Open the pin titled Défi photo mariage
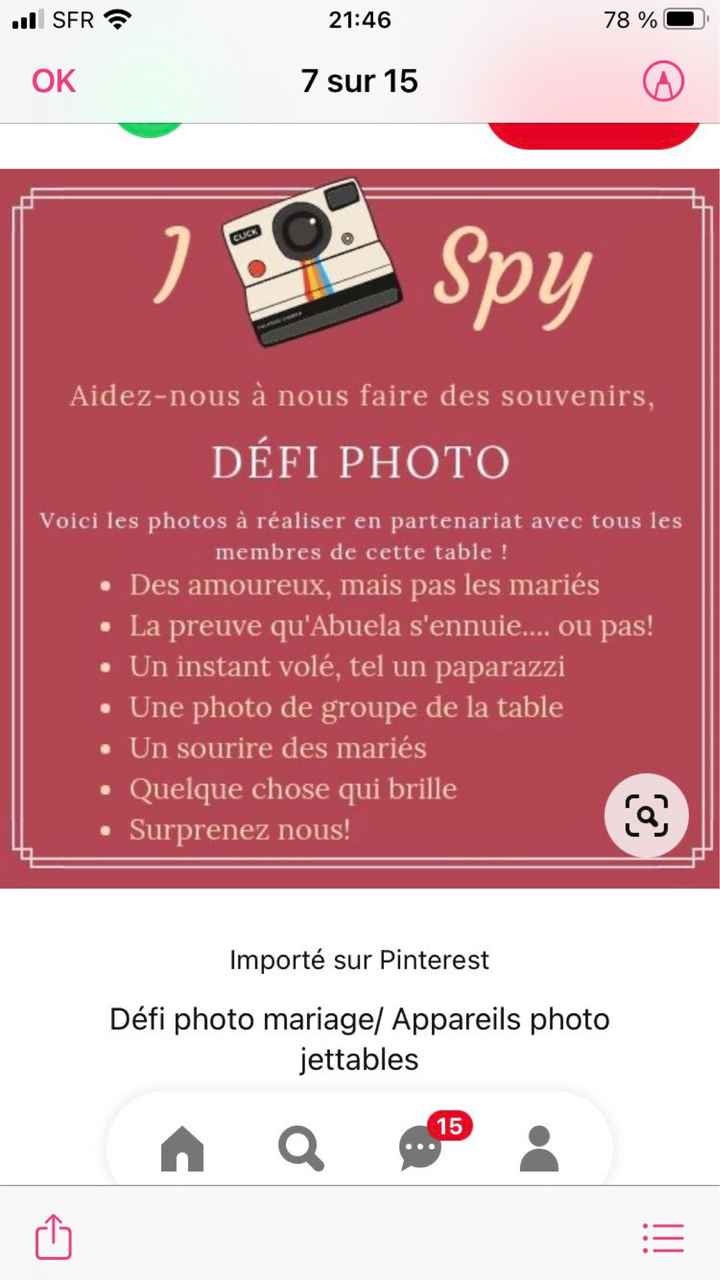 point(359,1038)
